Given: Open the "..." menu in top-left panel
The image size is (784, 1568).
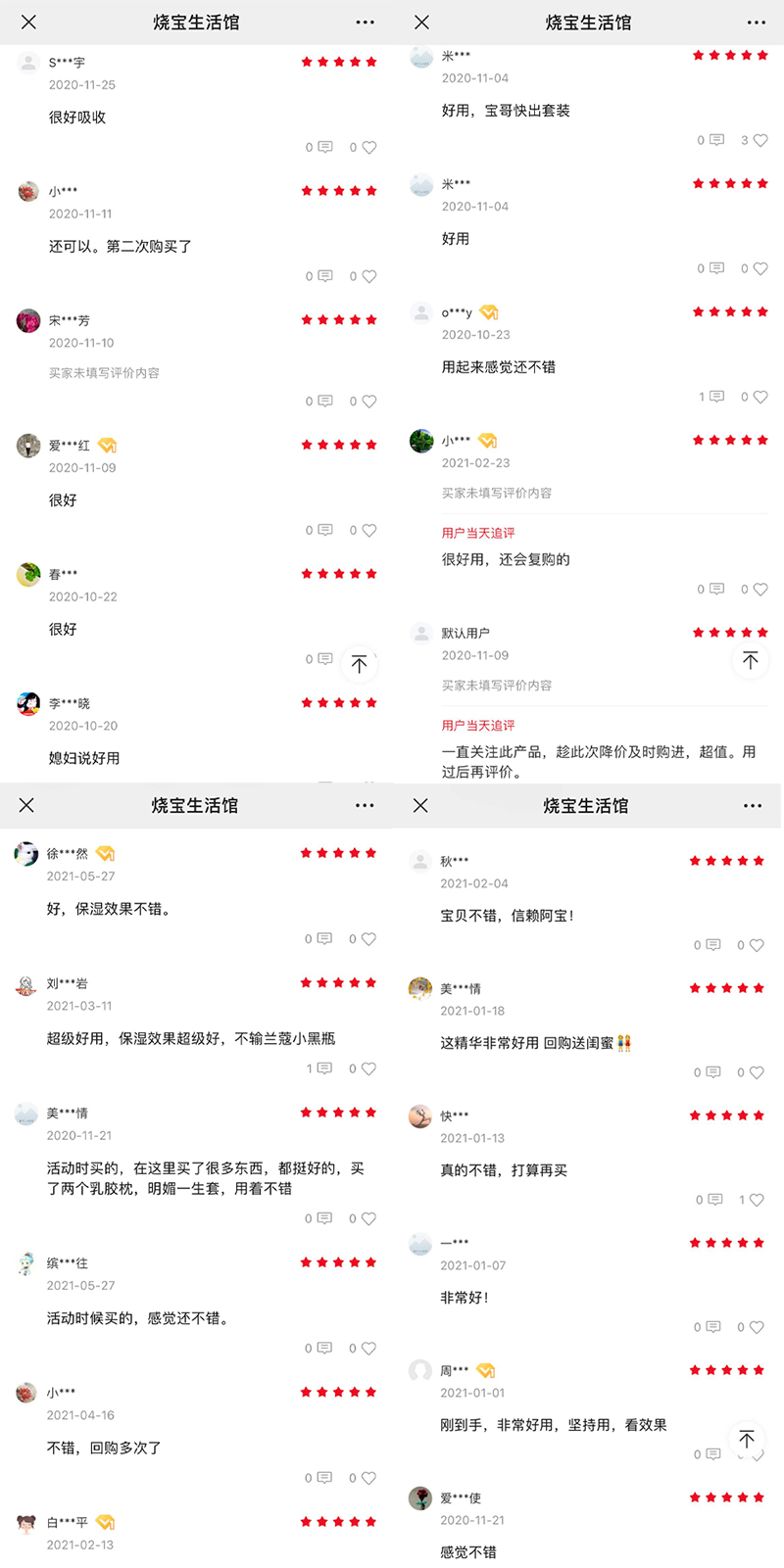Looking at the screenshot, I should pyautogui.click(x=365, y=22).
